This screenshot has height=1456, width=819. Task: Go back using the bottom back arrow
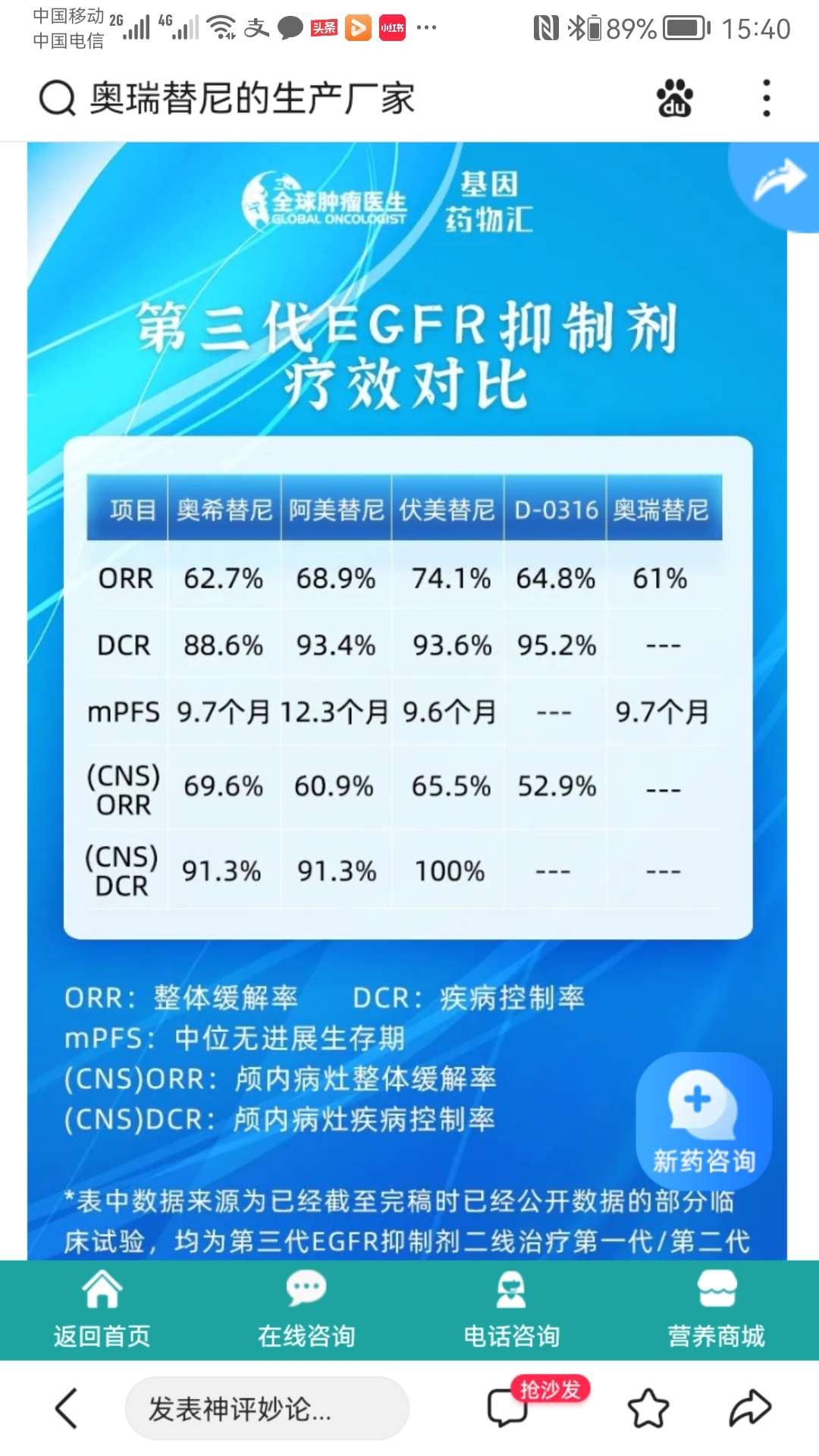click(x=67, y=1409)
